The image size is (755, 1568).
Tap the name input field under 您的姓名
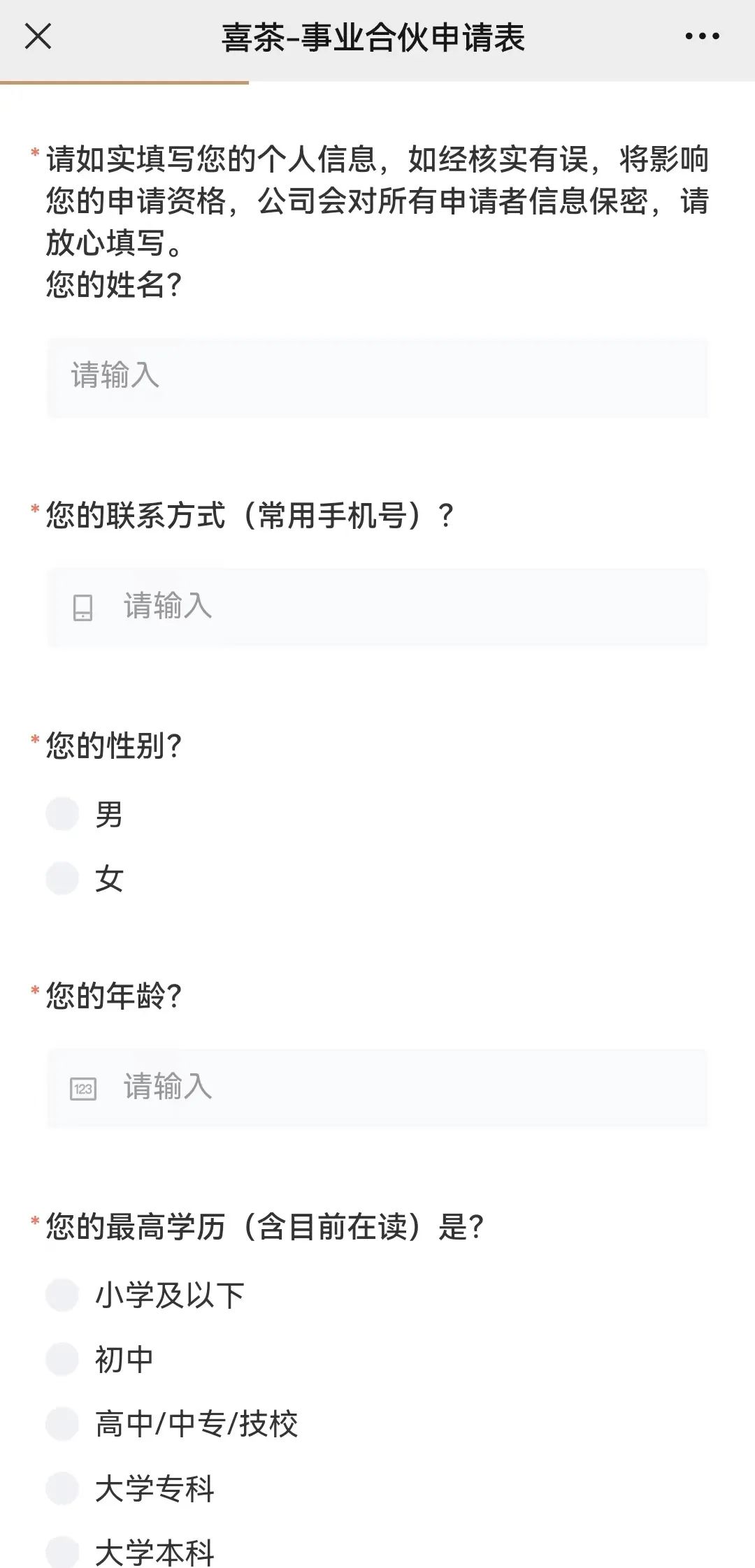(377, 377)
